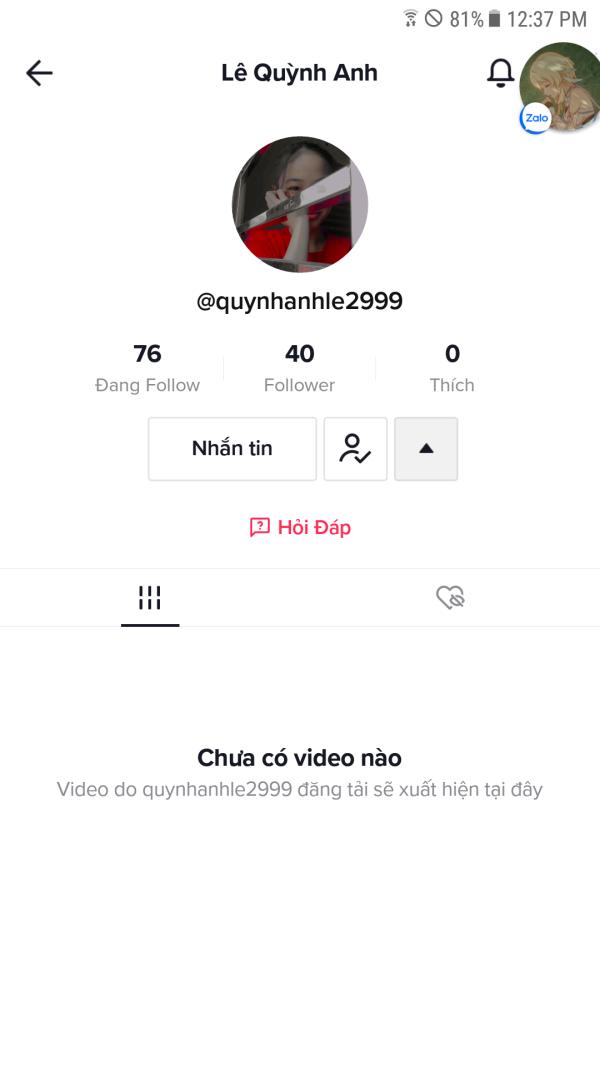Screen dimensions: 600x1067
Task: Open the notifications bell
Action: click(500, 73)
